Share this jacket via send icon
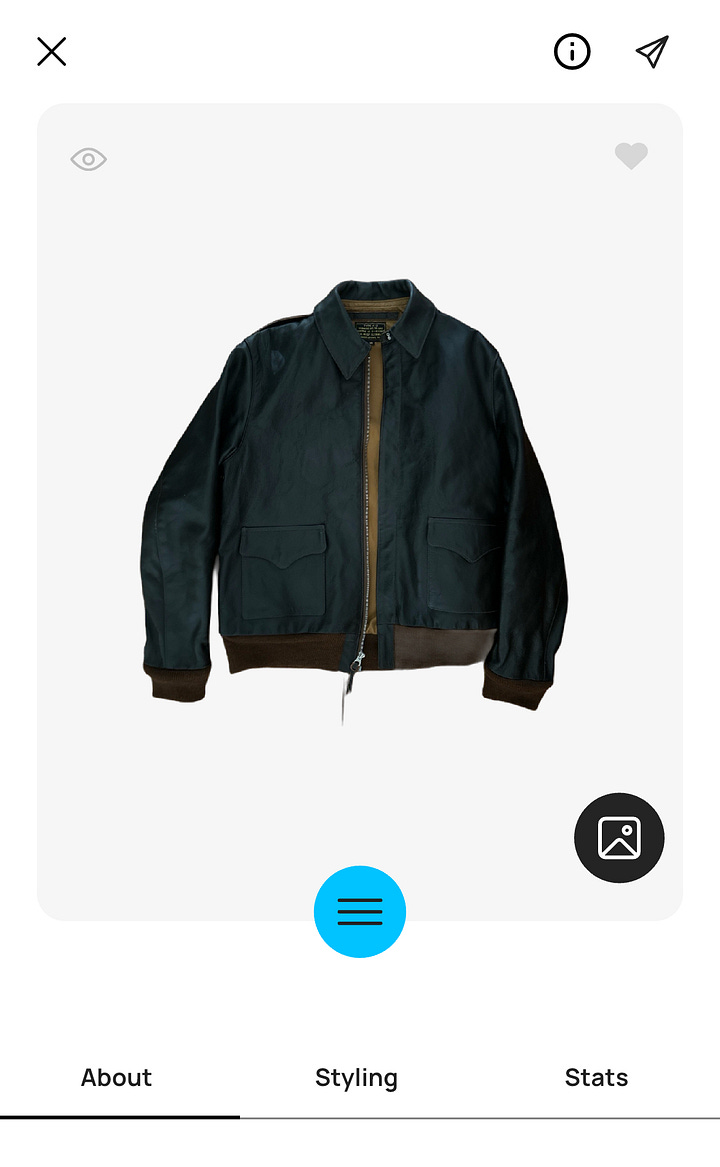This screenshot has height=1167, width=720. (651, 51)
